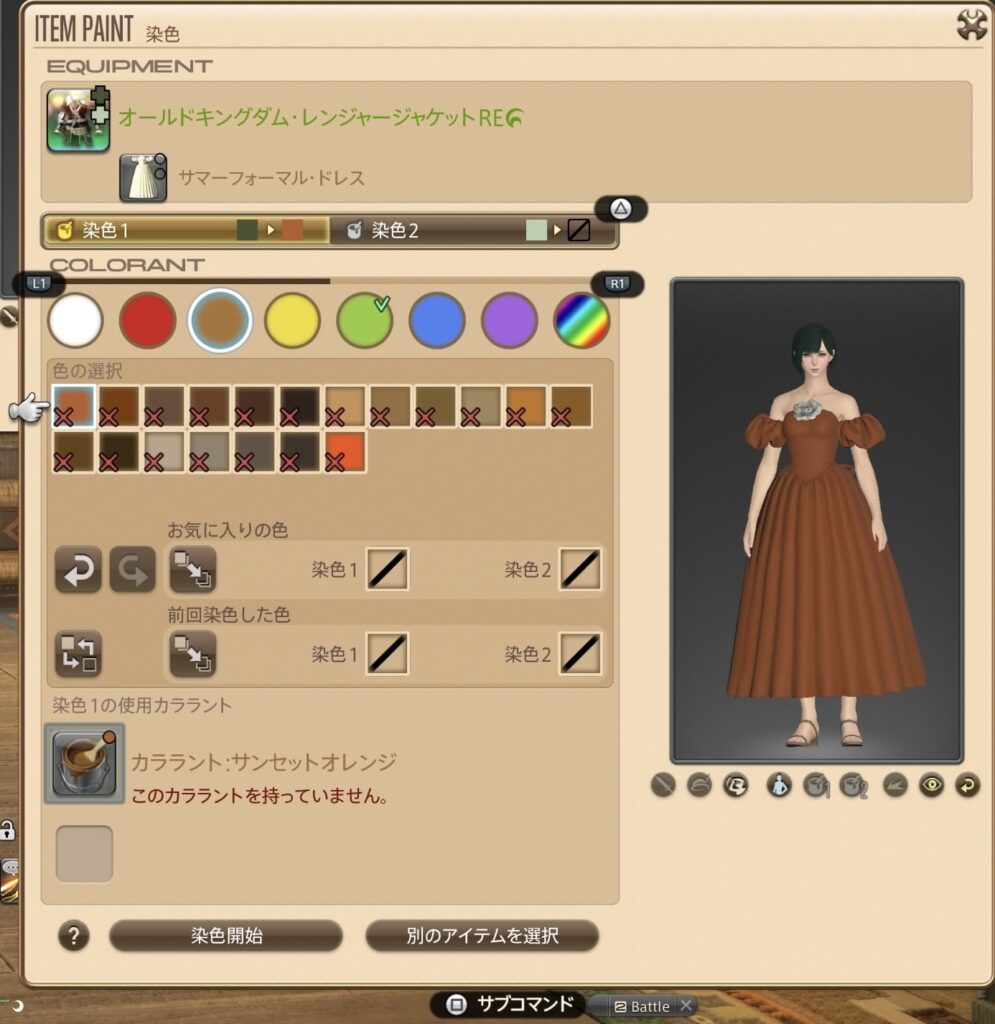This screenshot has width=995, height=1024.
Task: Open the rainbow special colorant category
Action: tap(581, 321)
